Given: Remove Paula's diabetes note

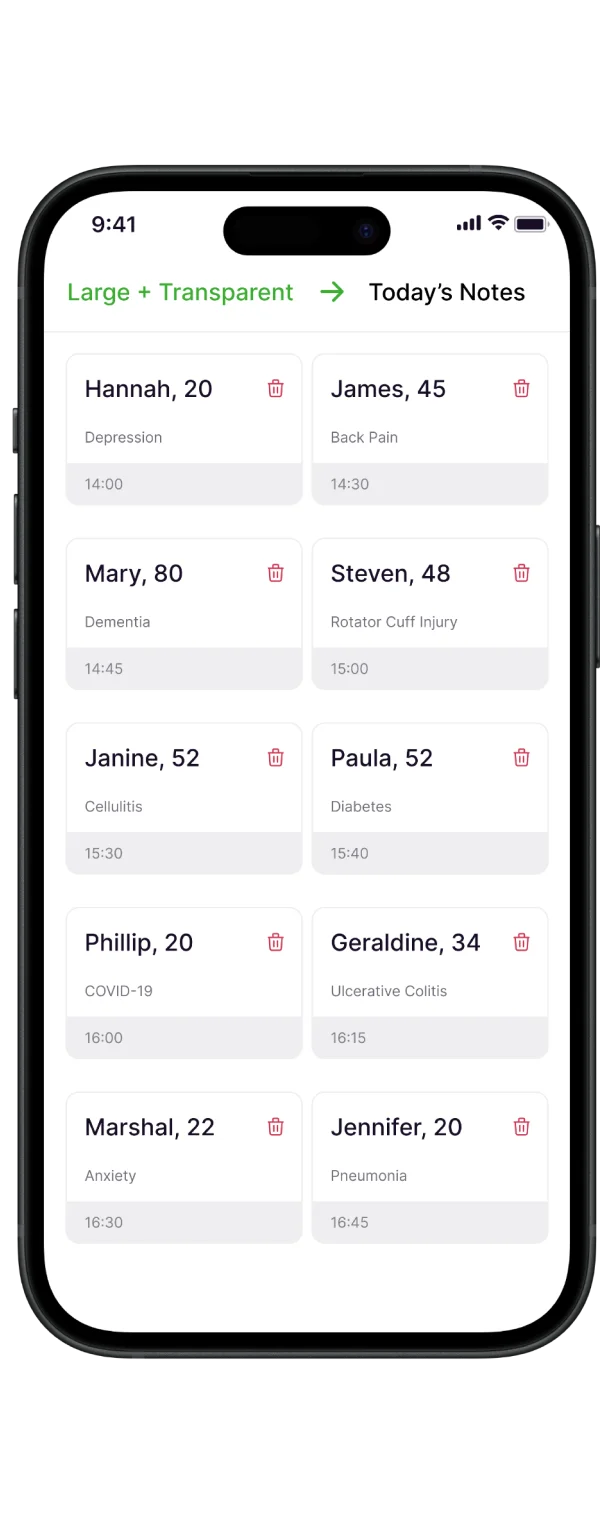Looking at the screenshot, I should (x=521, y=758).
